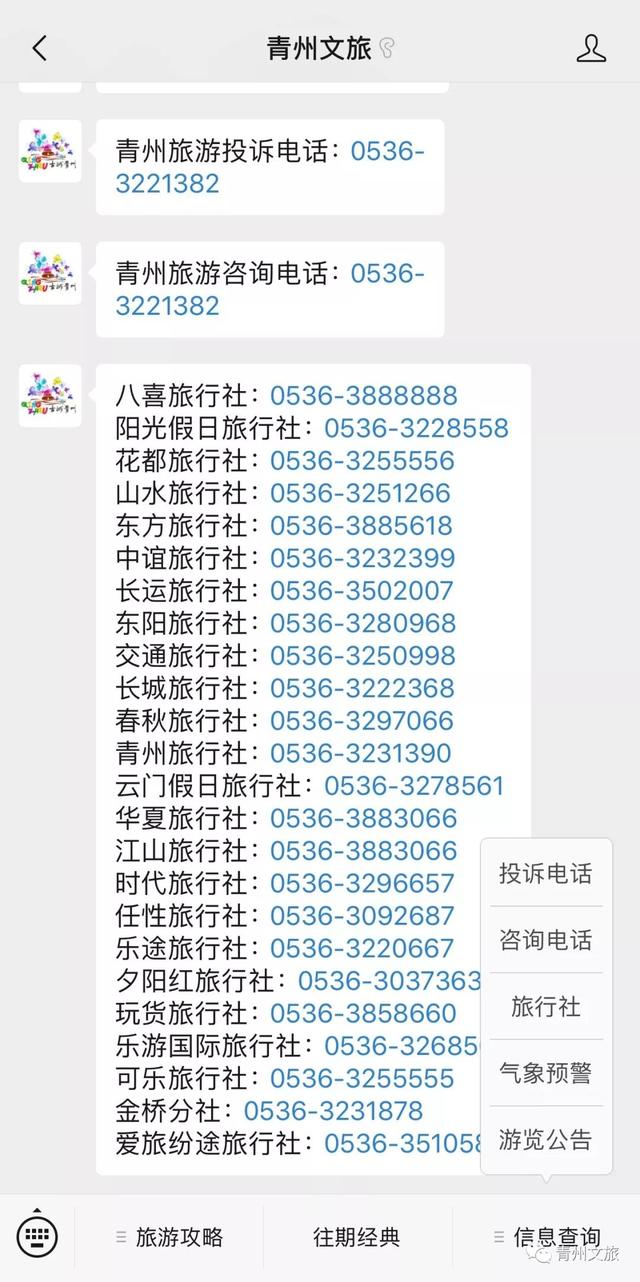The height and width of the screenshot is (1282, 640).
Task: Call 金桥分社 at 0536-3231878
Action: coord(333,1111)
